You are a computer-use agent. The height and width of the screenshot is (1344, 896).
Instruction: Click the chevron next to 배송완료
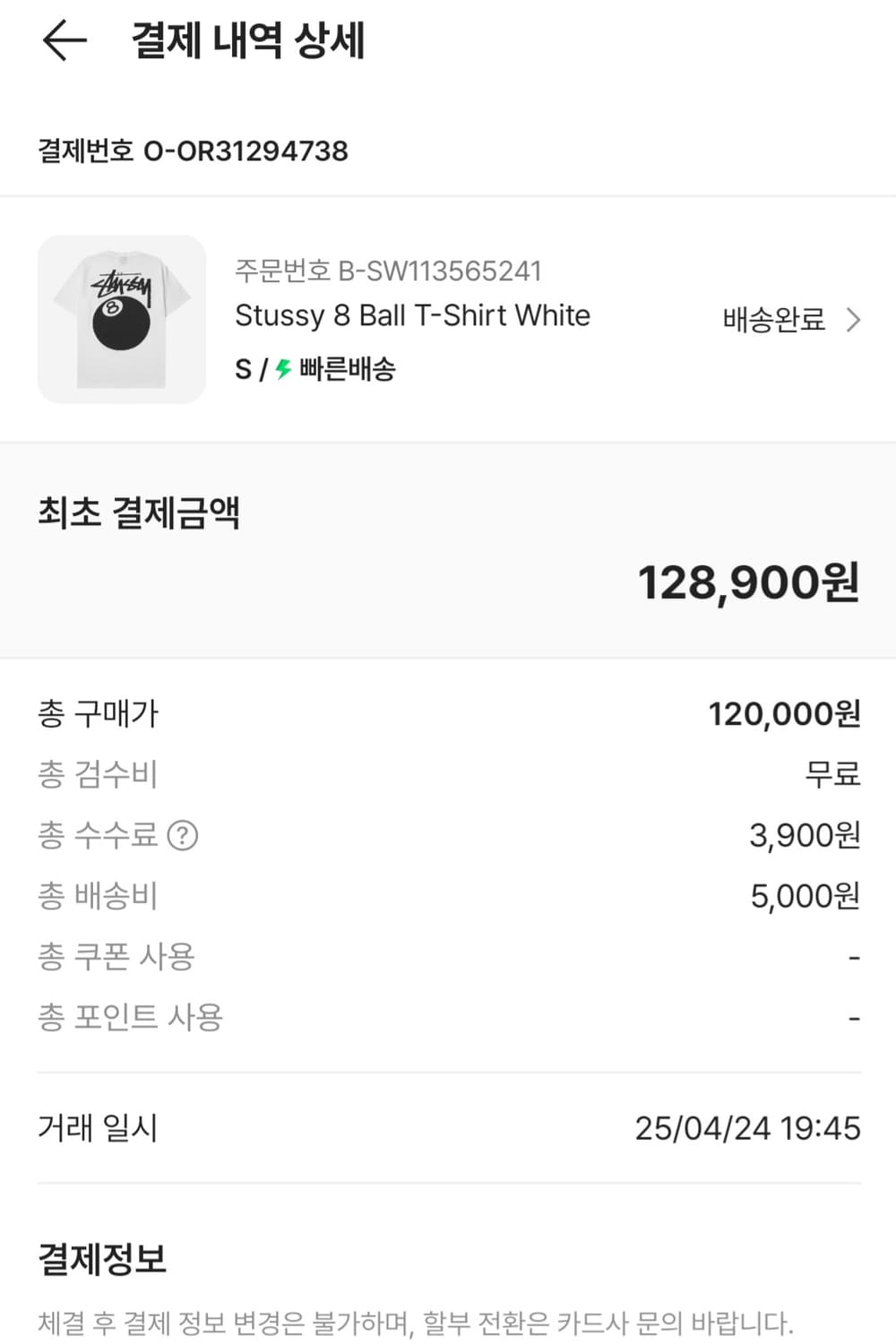tap(854, 319)
